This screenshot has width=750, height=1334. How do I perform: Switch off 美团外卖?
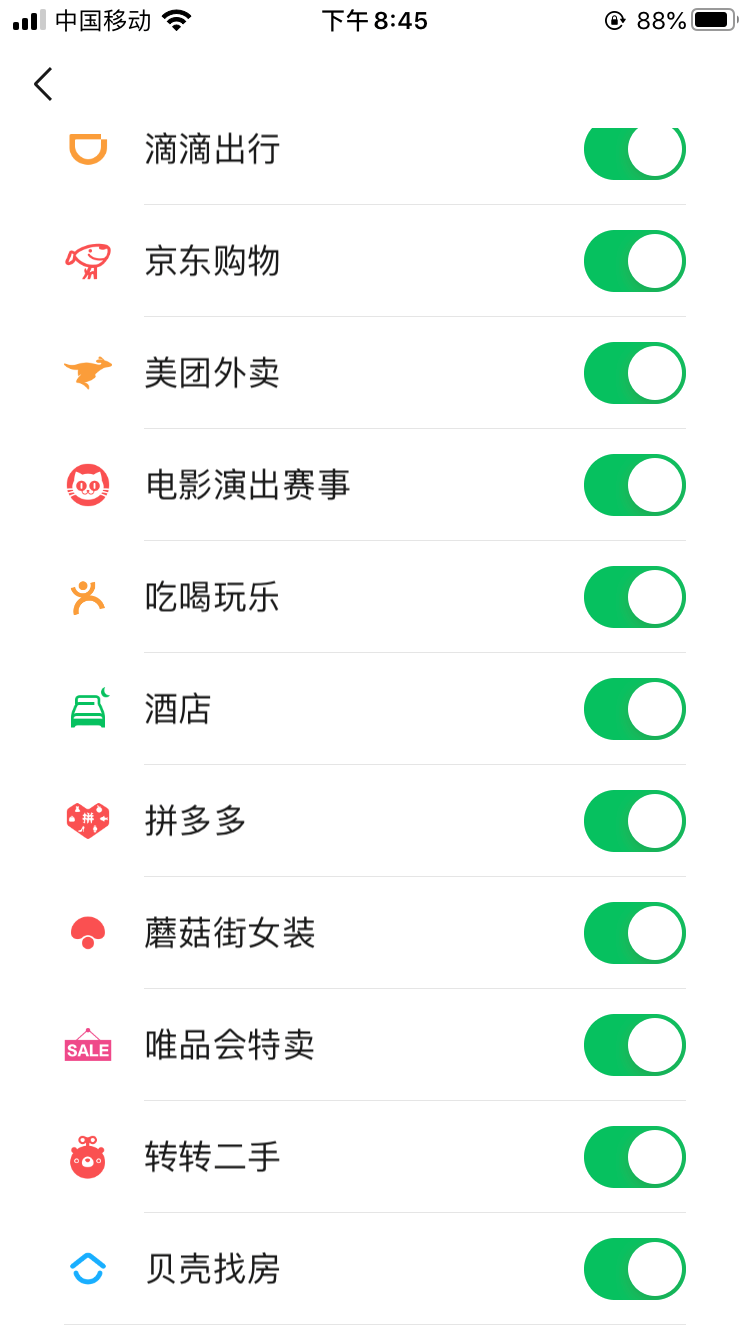click(x=635, y=373)
